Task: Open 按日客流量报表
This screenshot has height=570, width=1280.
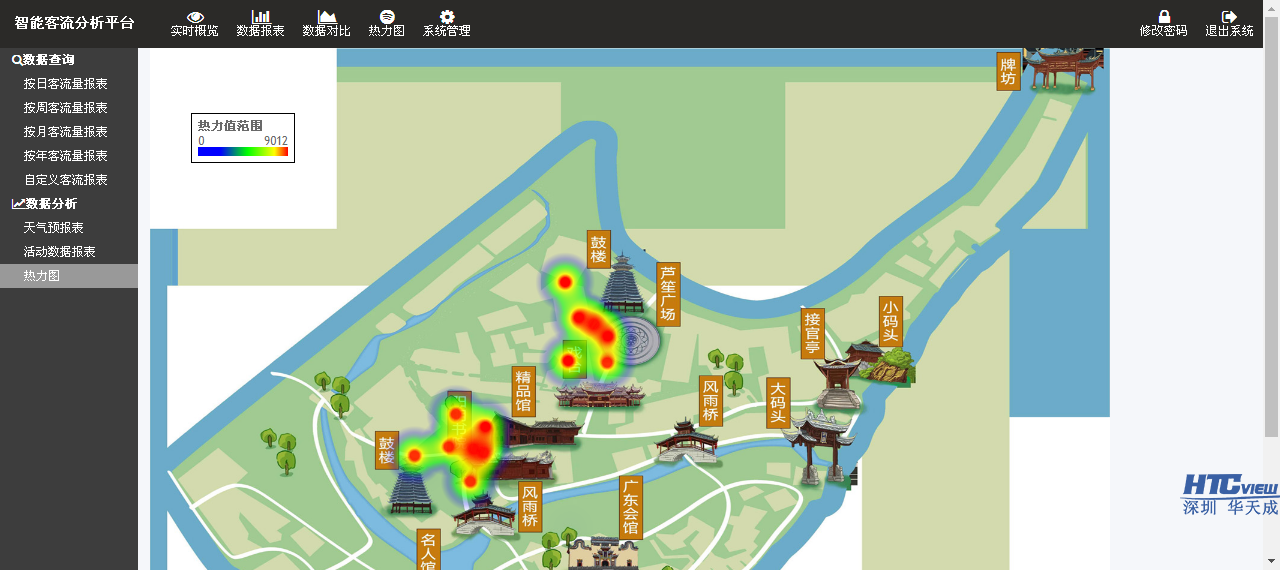Action: pos(66,84)
